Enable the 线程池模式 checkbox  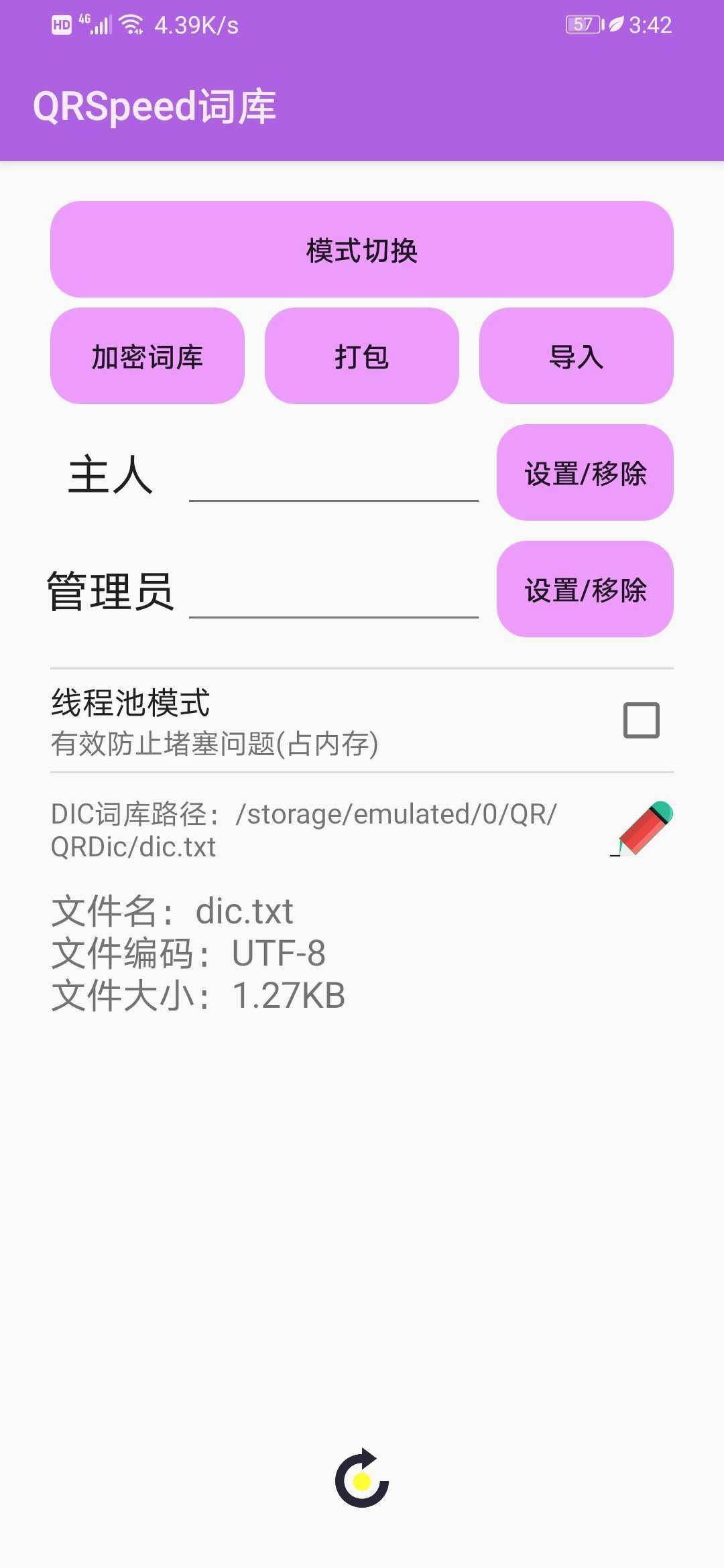(642, 720)
